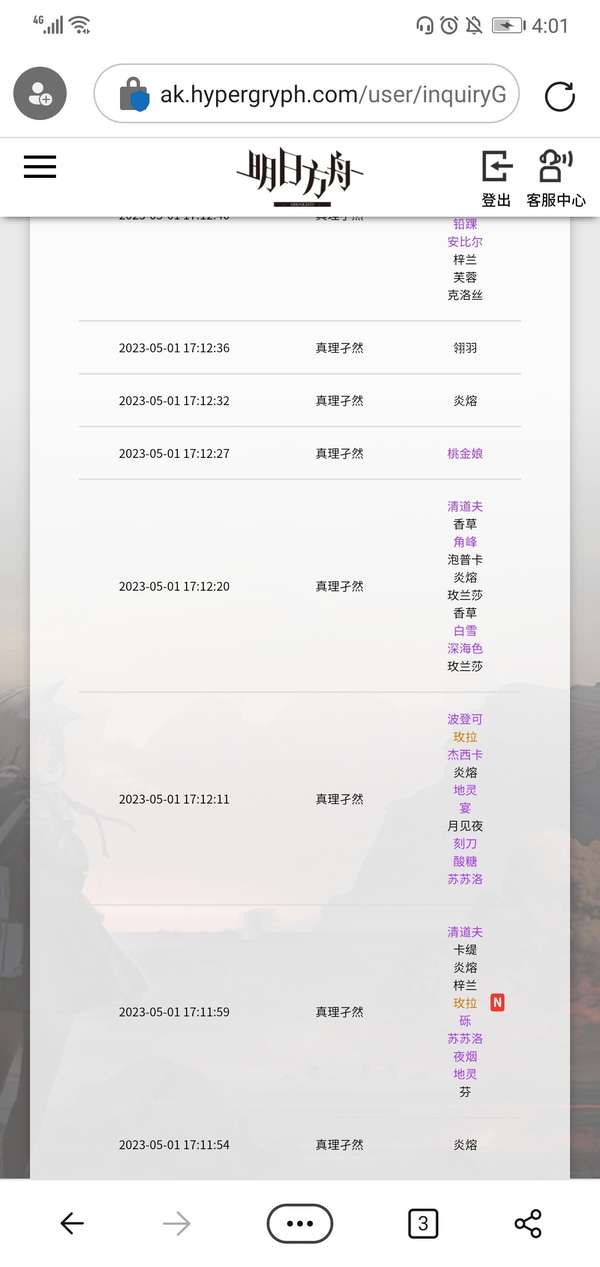Open the hamburger menu
Image resolution: width=600 pixels, height=1267 pixels.
(x=40, y=167)
